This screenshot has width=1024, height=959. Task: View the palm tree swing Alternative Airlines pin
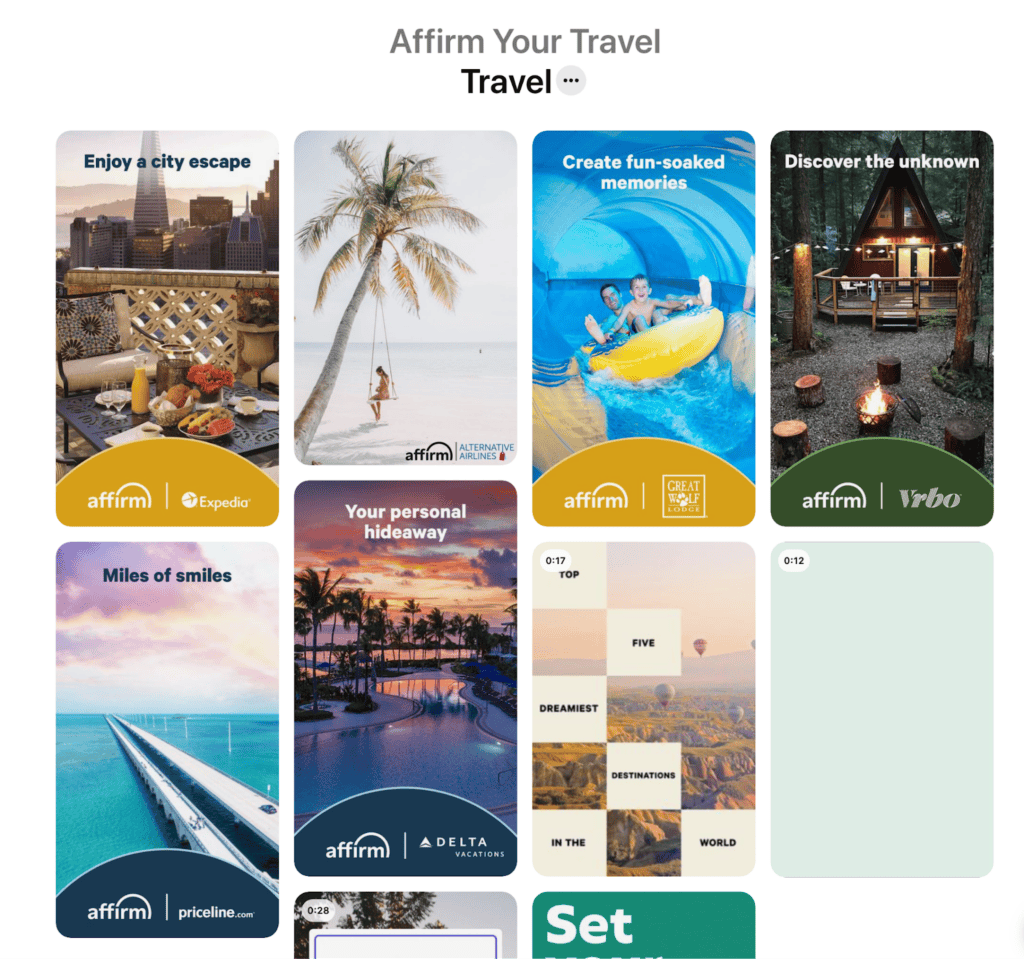click(405, 298)
